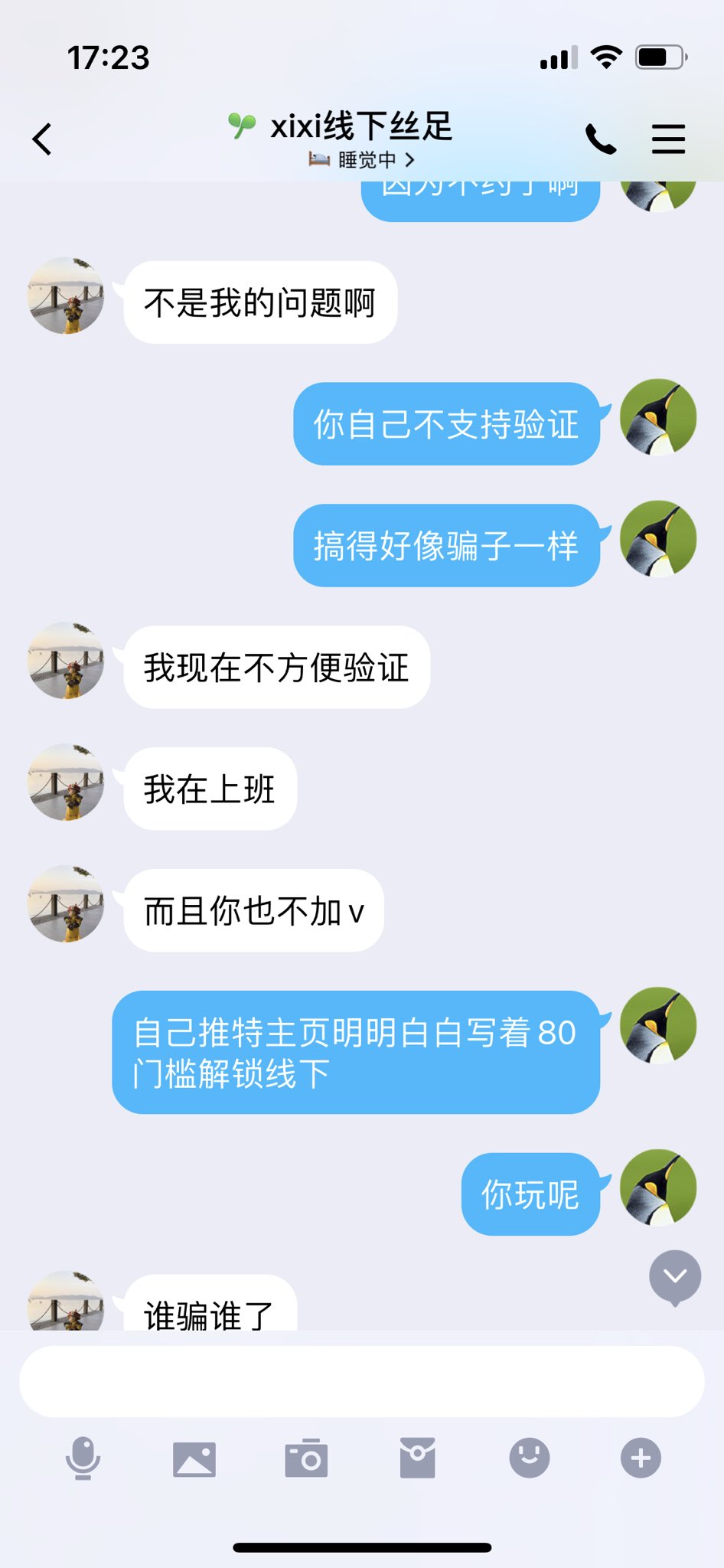
Task: Tap the message bubble 谁骗谁了
Action: point(208,1311)
